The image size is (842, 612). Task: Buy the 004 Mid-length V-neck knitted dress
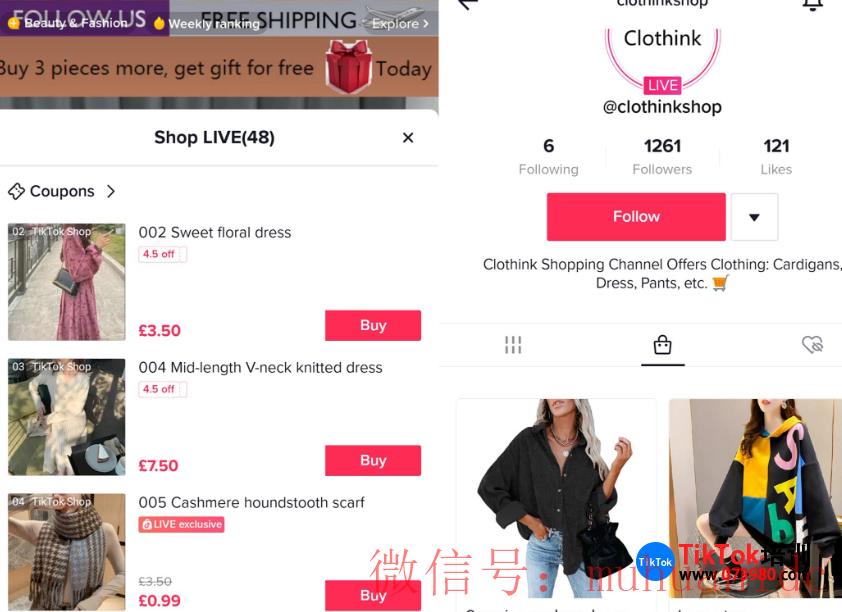[372, 460]
